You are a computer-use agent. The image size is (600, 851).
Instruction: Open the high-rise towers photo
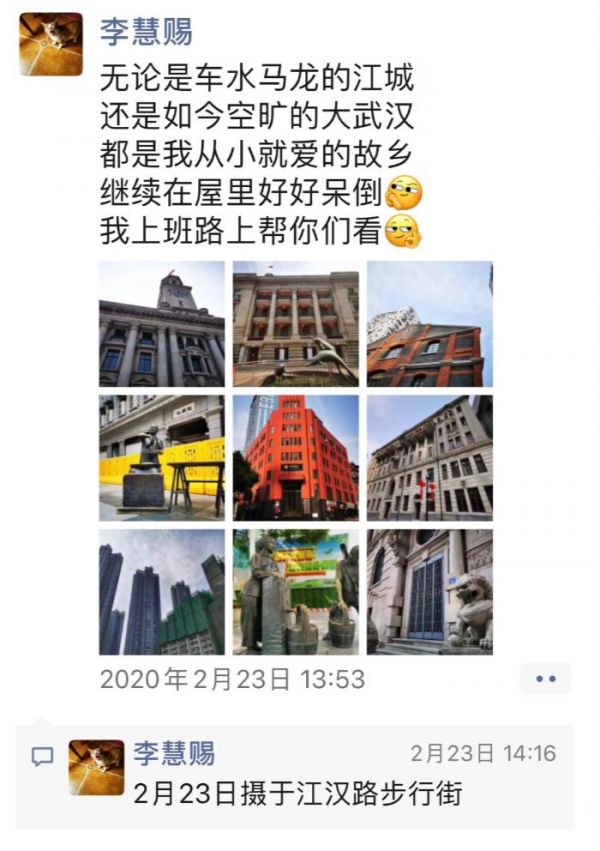162,592
